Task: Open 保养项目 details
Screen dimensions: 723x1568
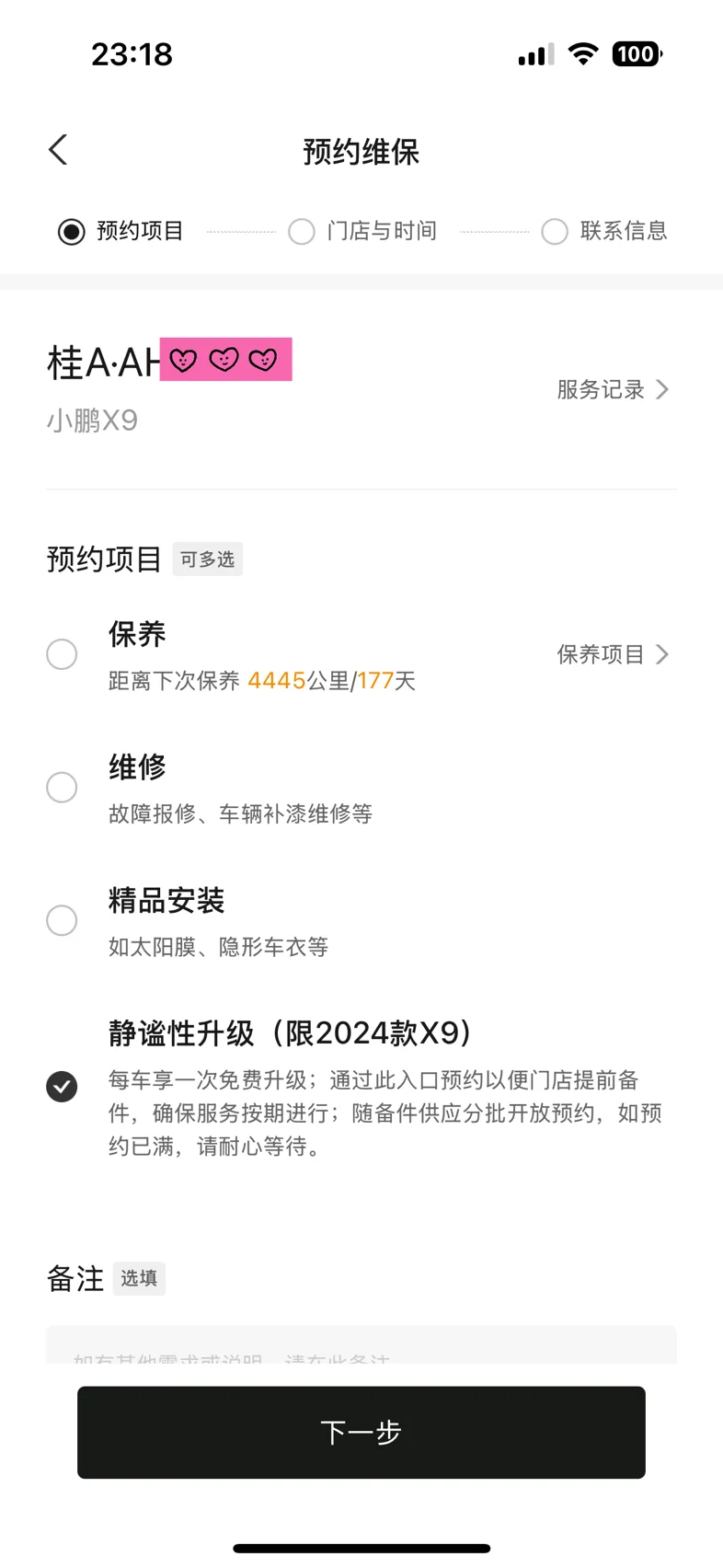Action: tap(613, 654)
